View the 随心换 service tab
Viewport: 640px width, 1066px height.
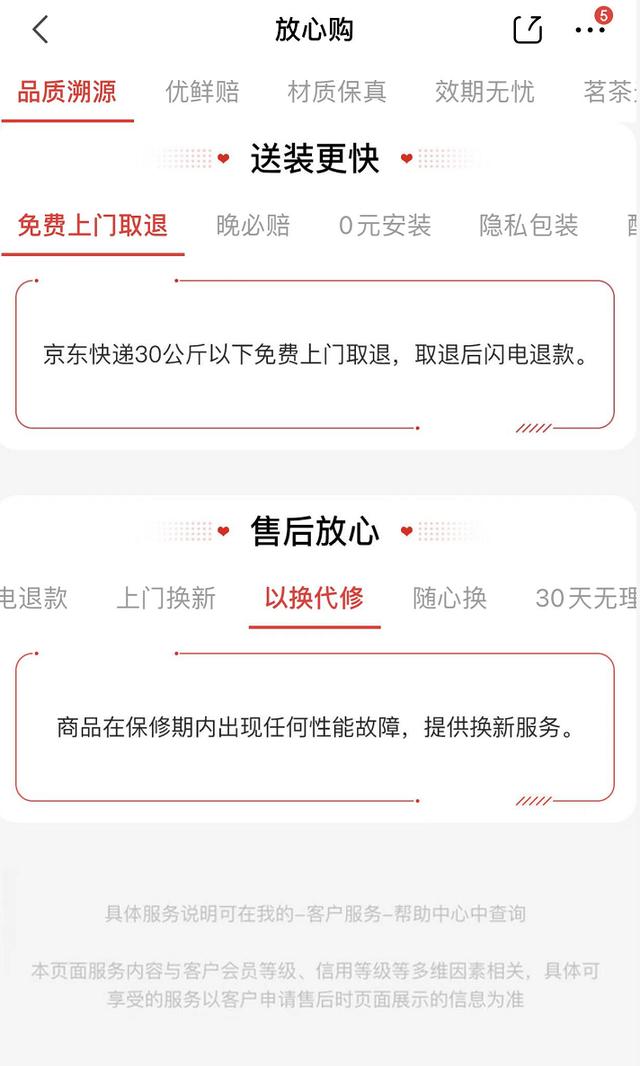pos(450,598)
